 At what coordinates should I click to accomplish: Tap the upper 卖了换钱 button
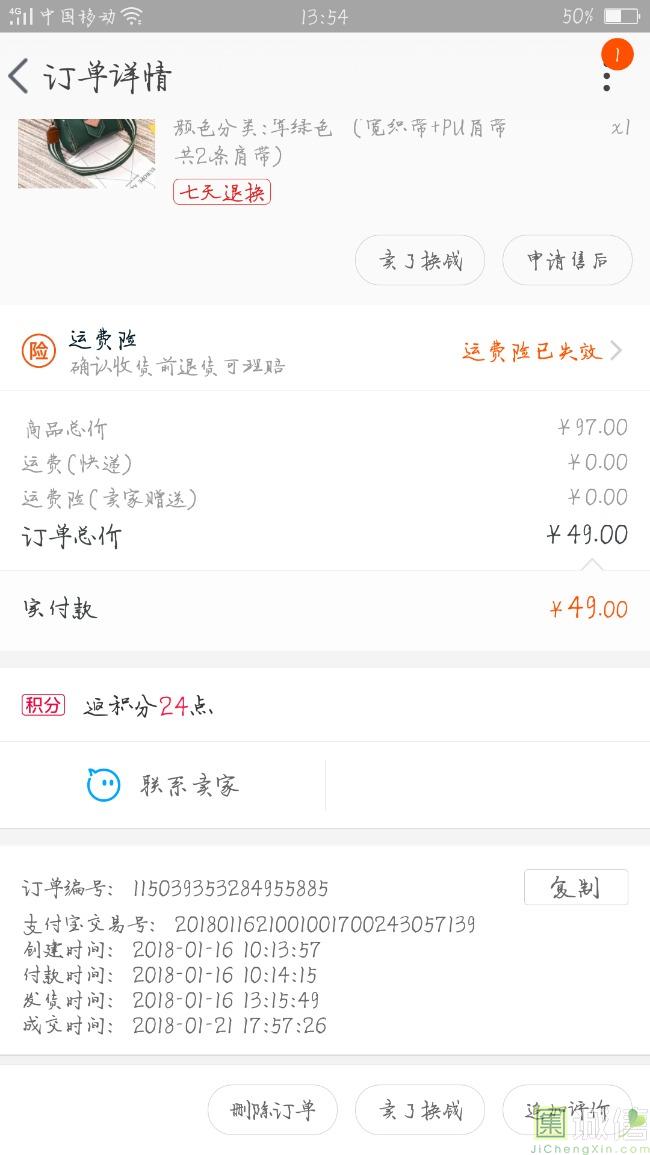(x=420, y=261)
